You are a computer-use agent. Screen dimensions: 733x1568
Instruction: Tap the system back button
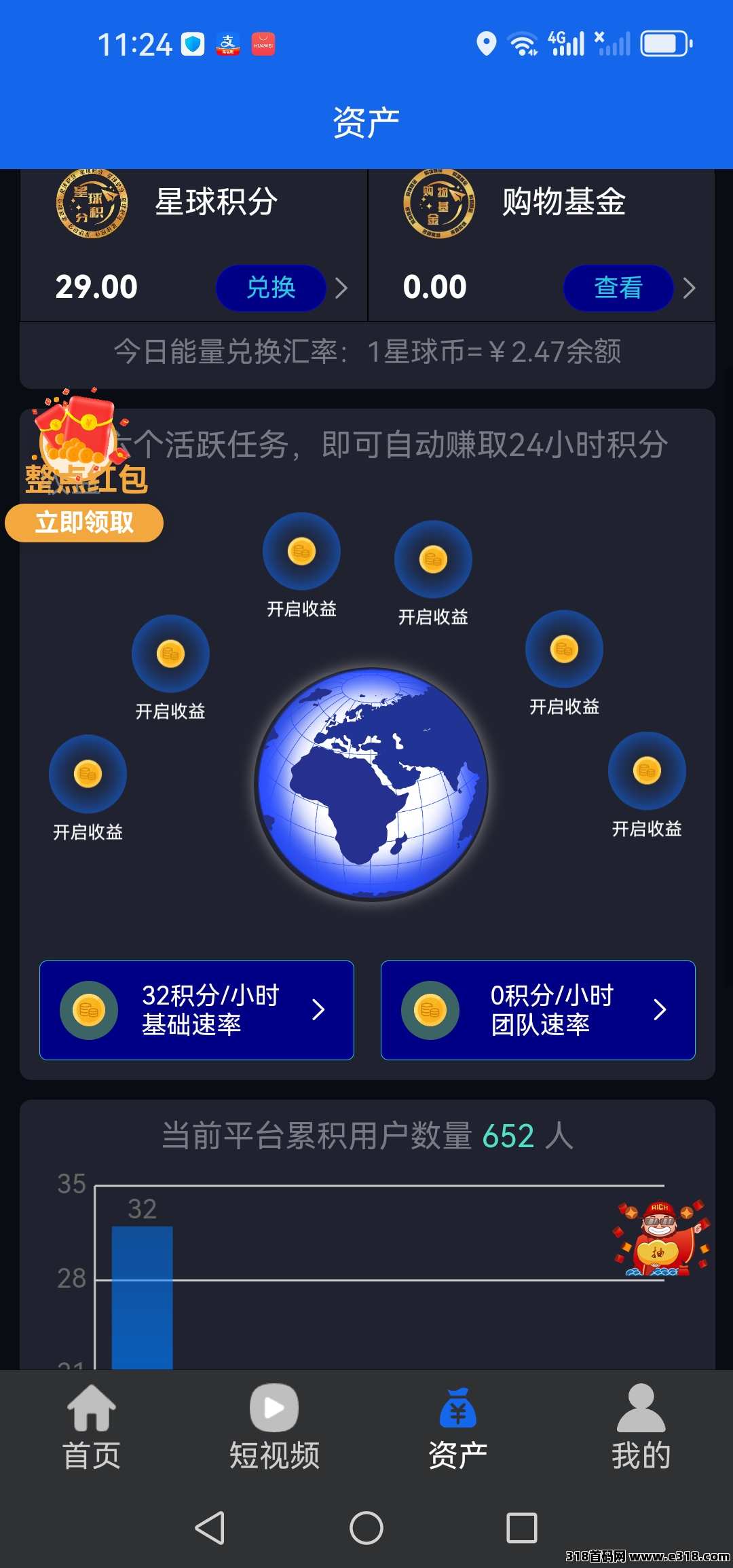(210, 1528)
